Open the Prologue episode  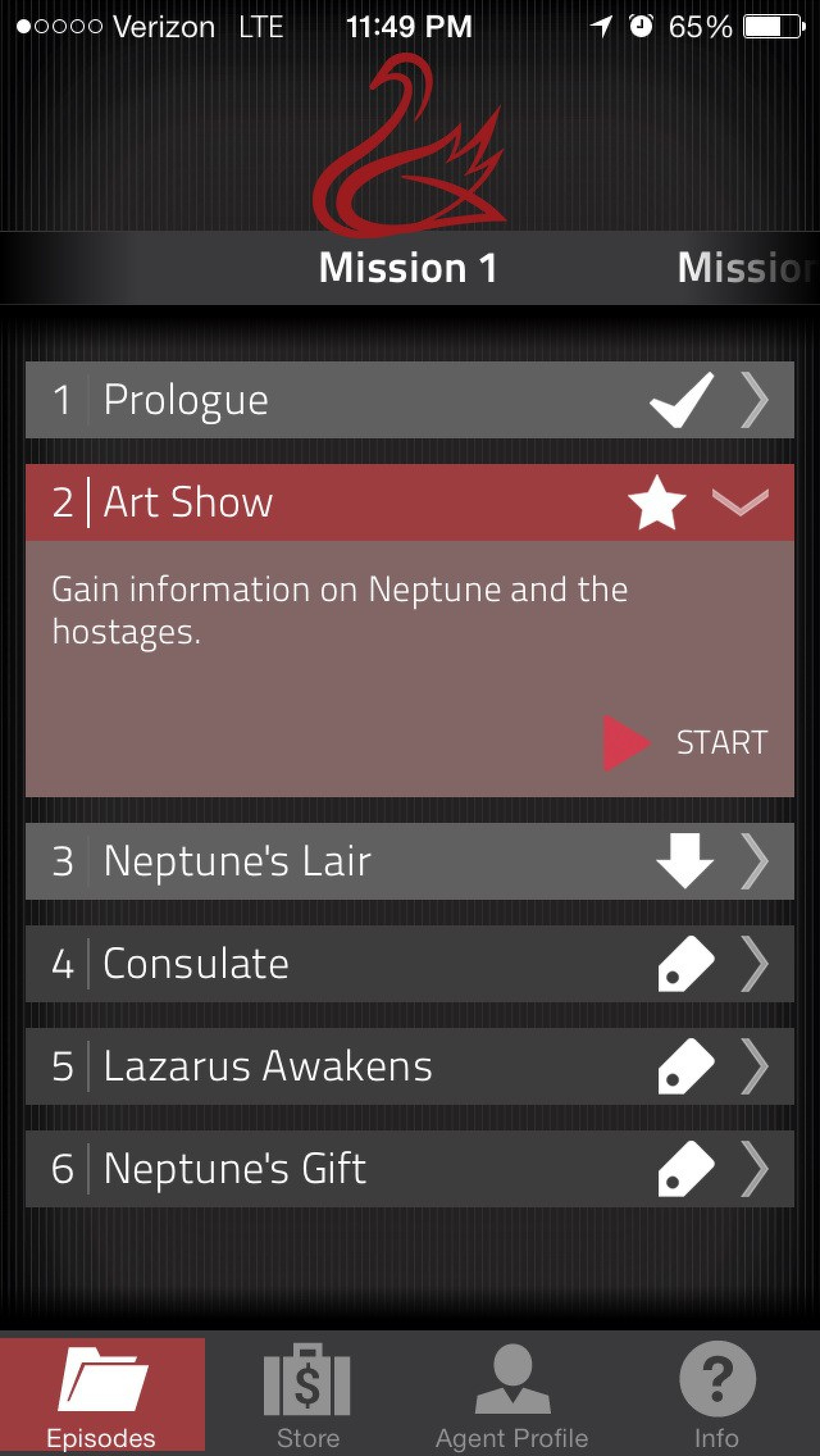[x=410, y=400]
